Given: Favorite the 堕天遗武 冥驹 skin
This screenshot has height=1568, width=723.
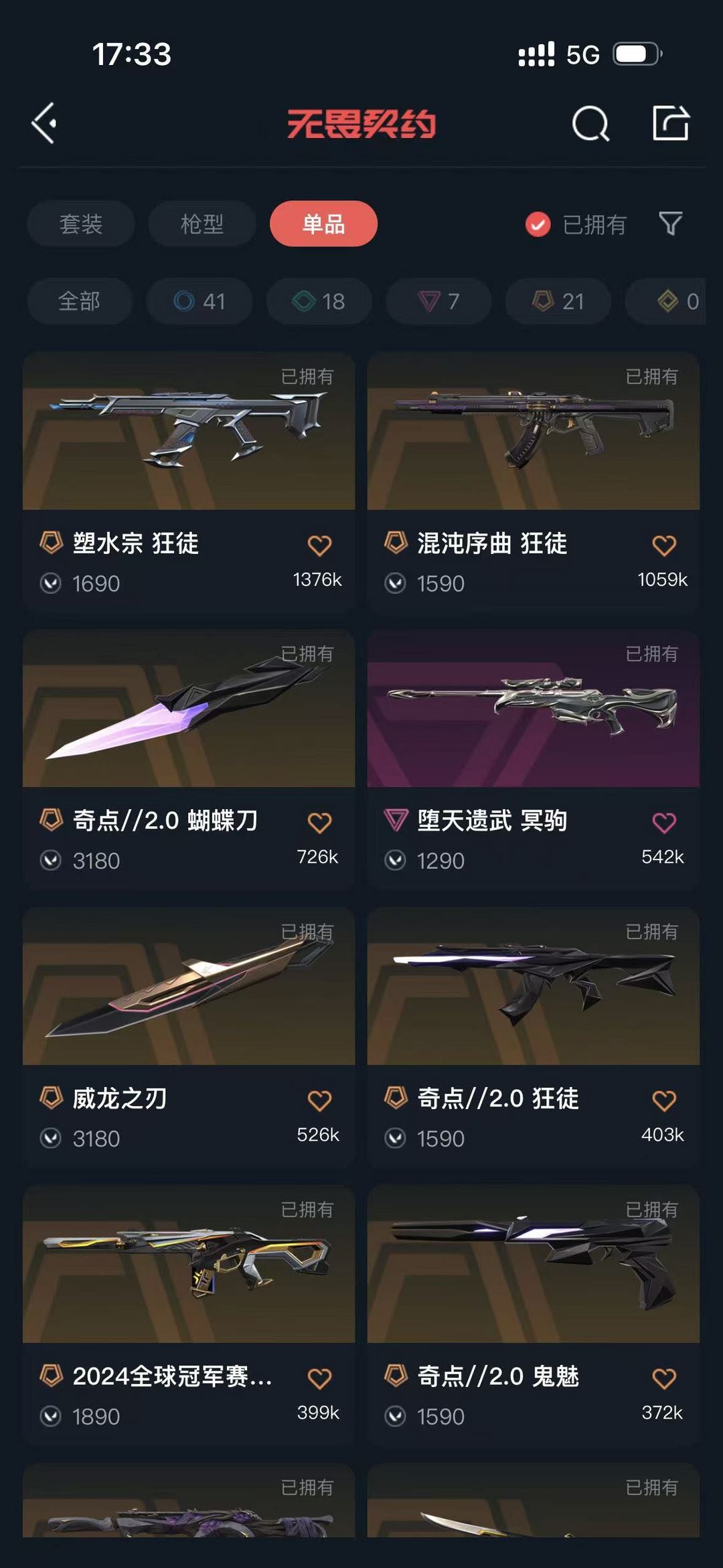Looking at the screenshot, I should (664, 823).
